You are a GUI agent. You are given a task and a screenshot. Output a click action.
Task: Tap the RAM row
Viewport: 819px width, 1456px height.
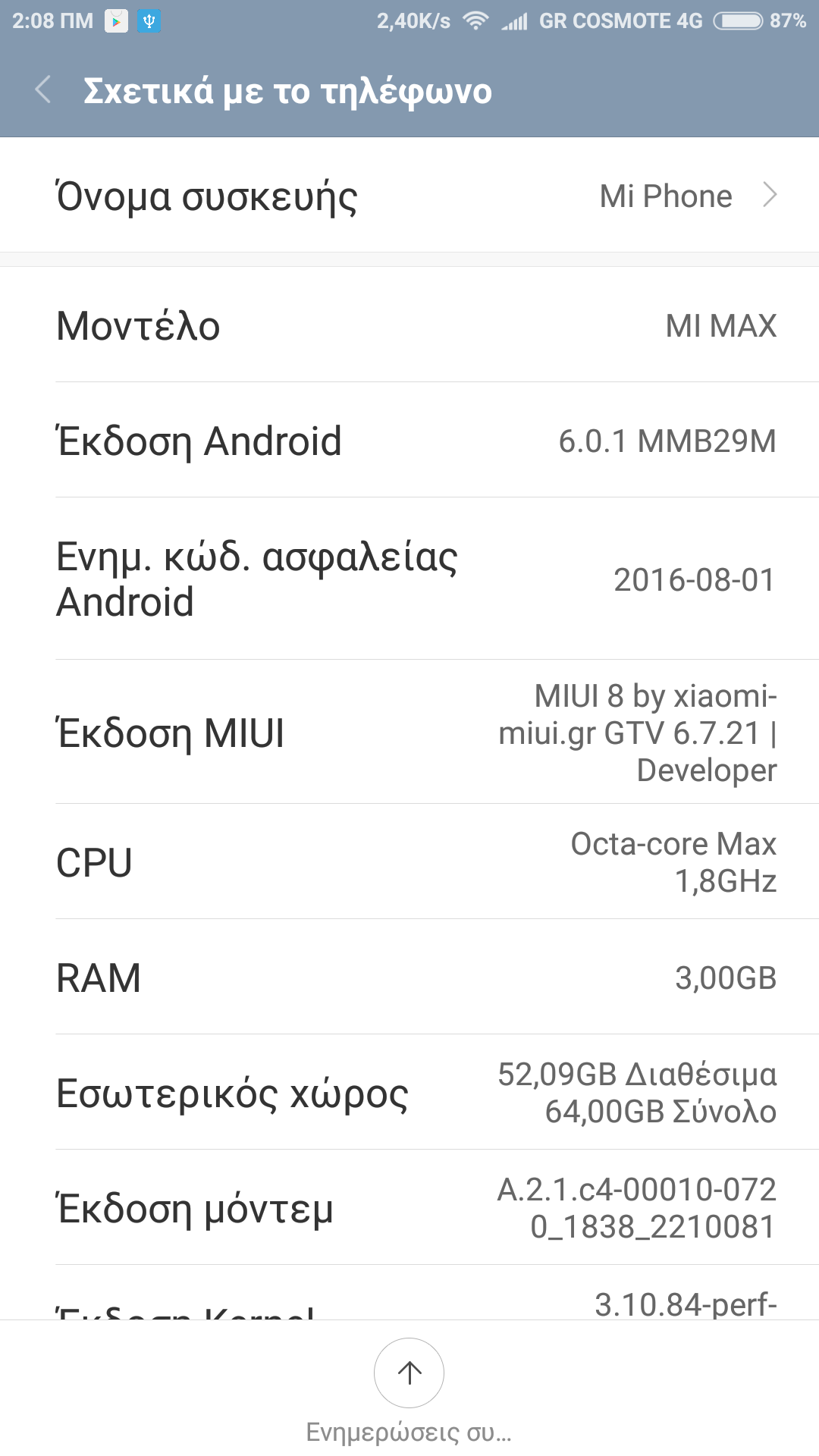tap(409, 977)
